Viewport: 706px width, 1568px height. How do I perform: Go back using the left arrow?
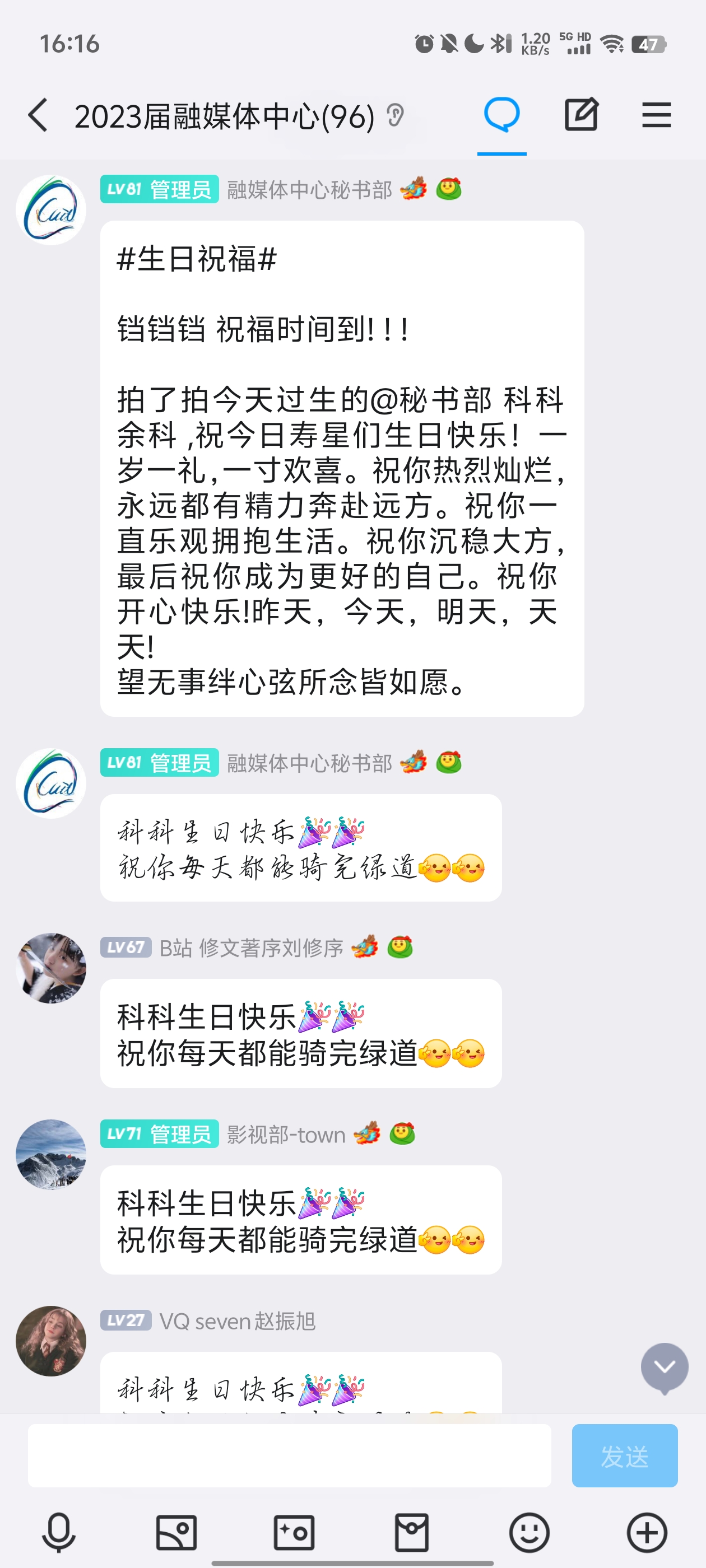(38, 114)
